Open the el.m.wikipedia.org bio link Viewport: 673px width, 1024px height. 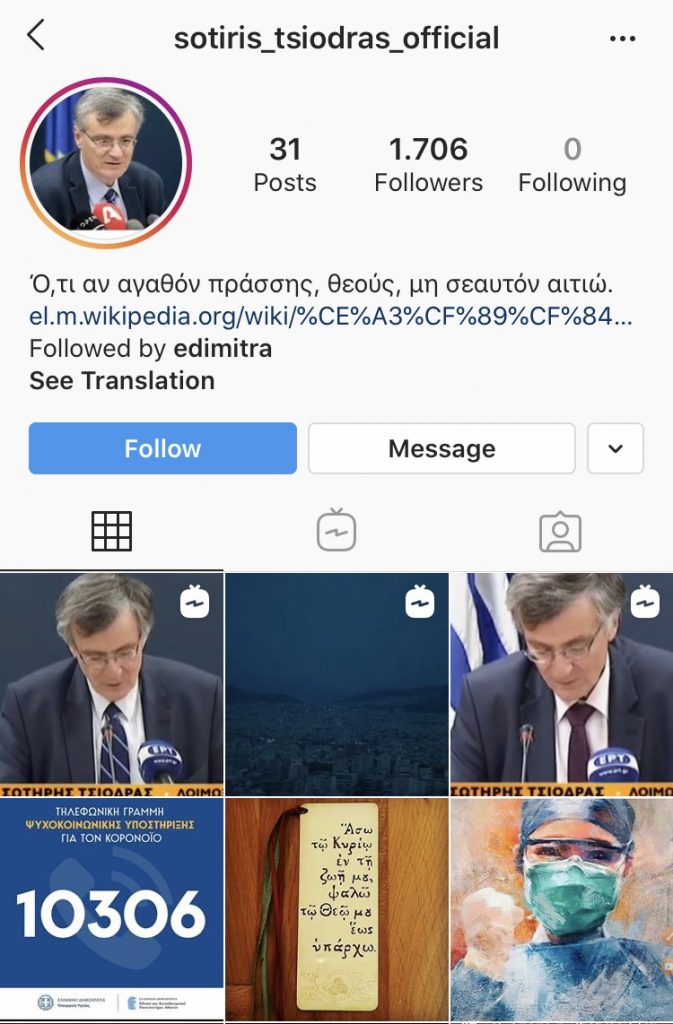point(331,317)
